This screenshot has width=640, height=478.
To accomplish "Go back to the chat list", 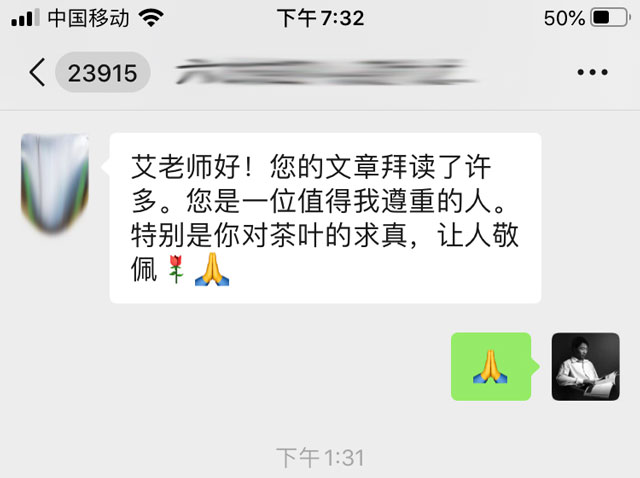I will coord(37,73).
